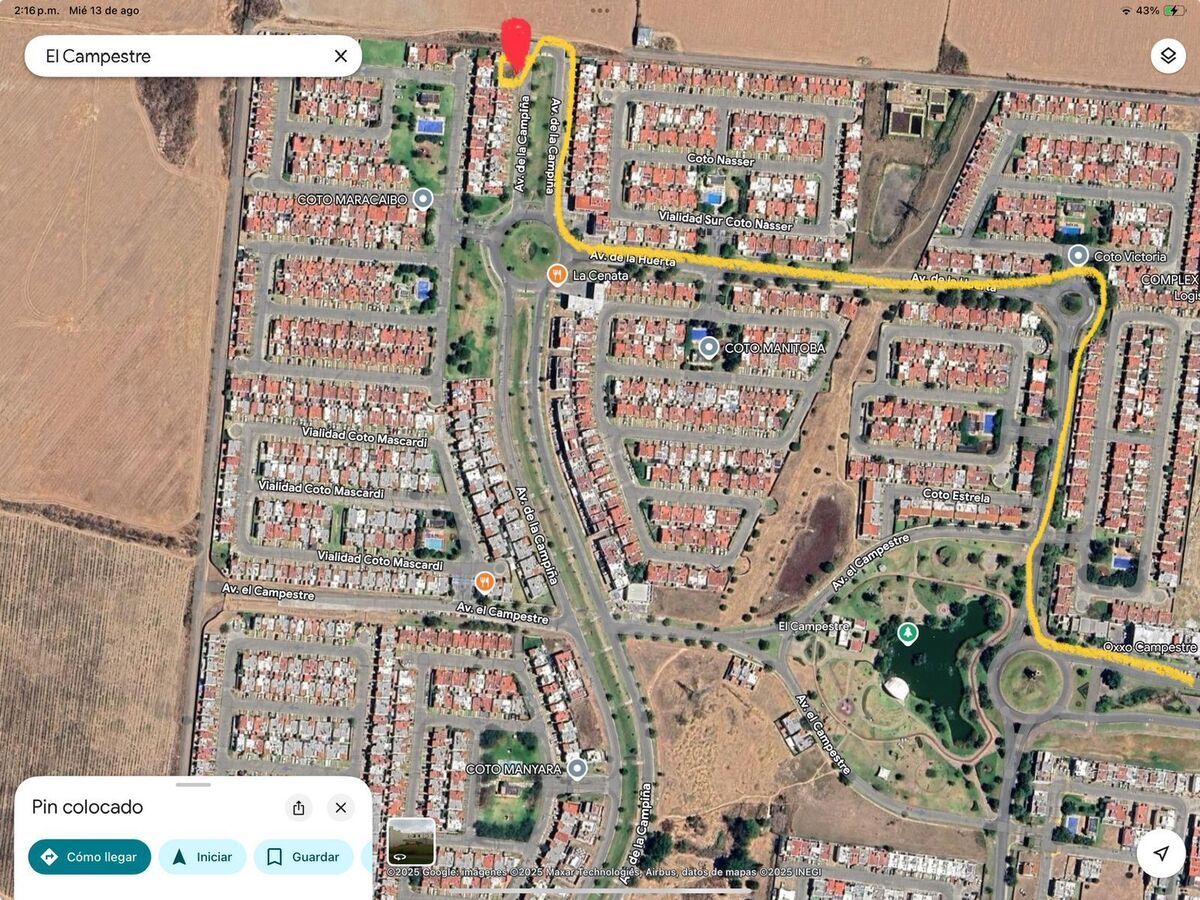Open the map layers selector
The image size is (1200, 900).
pos(1167,56)
